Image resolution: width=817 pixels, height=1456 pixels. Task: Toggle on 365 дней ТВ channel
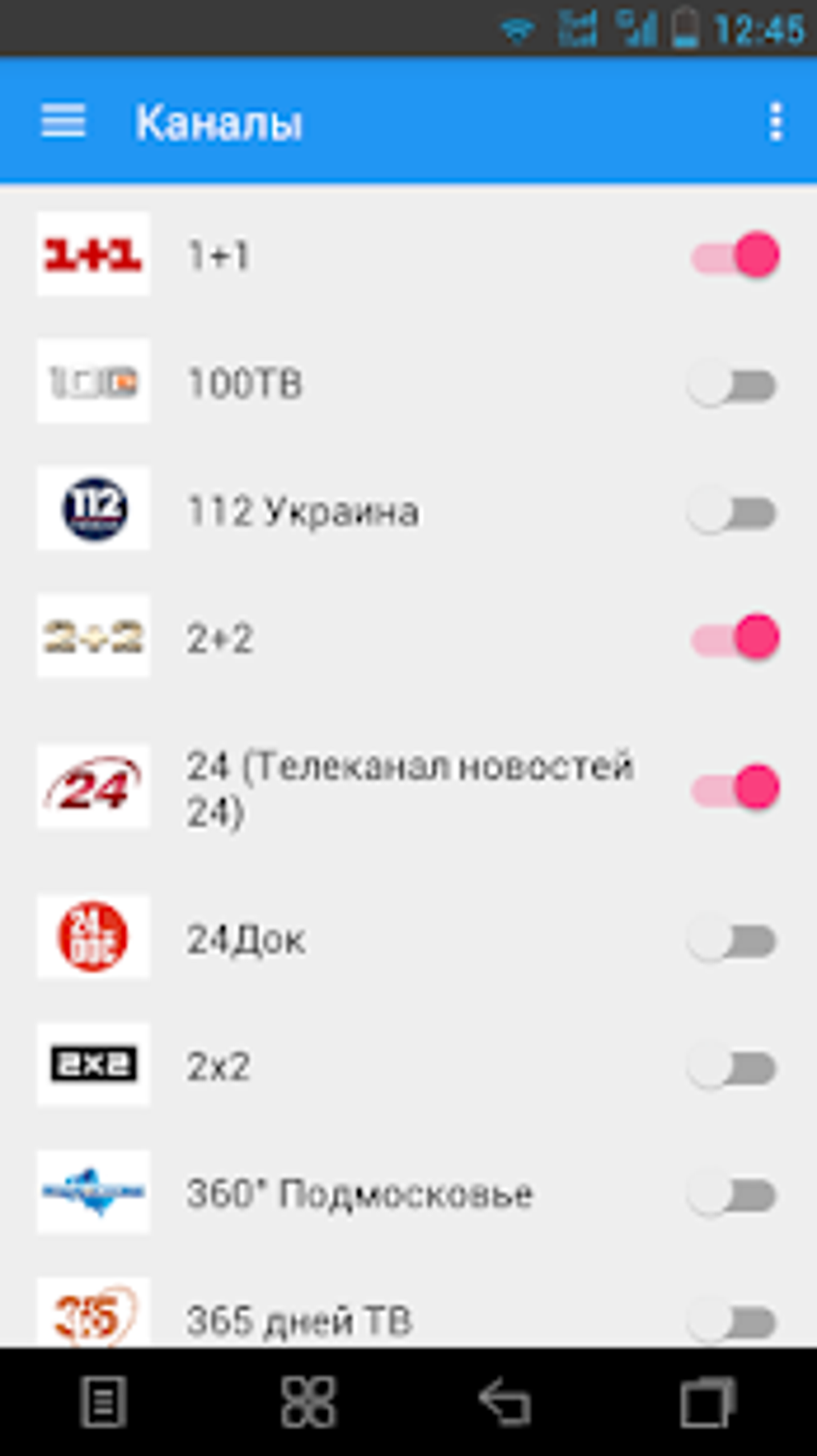click(x=732, y=1321)
